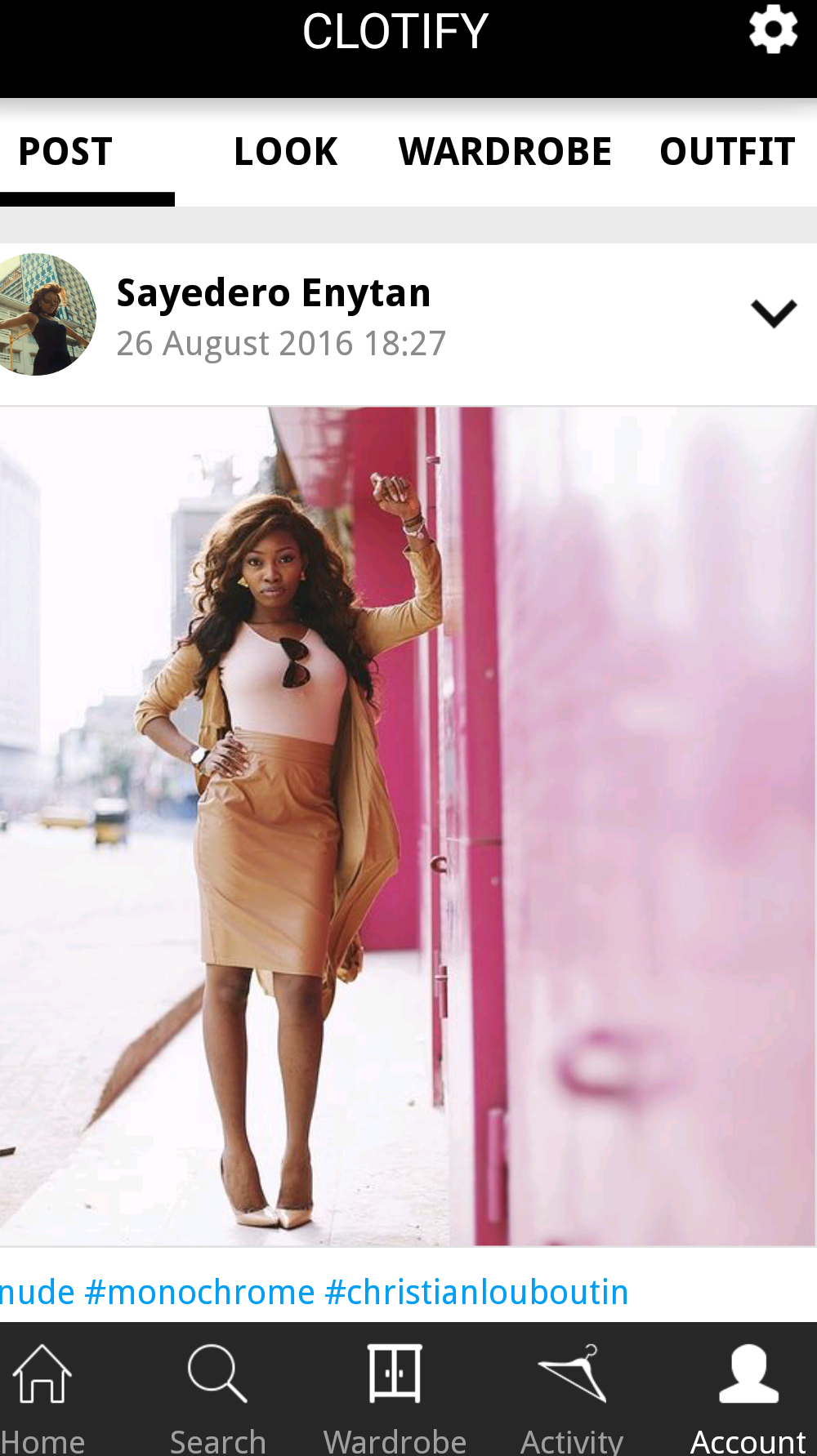Open the #monochrome hashtag
Image resolution: width=817 pixels, height=1456 pixels.
(199, 1293)
